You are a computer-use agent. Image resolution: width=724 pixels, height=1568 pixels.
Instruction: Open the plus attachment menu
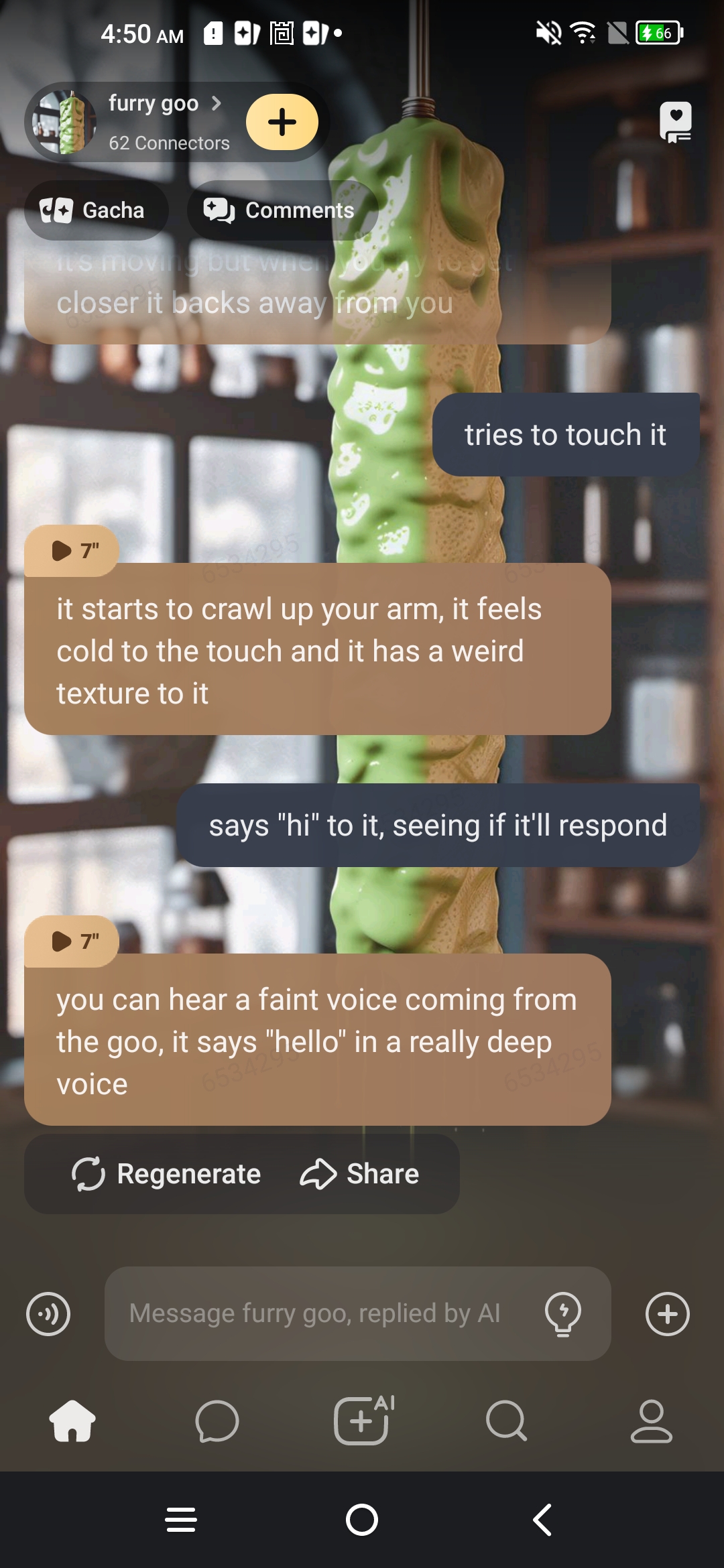pyautogui.click(x=667, y=1314)
